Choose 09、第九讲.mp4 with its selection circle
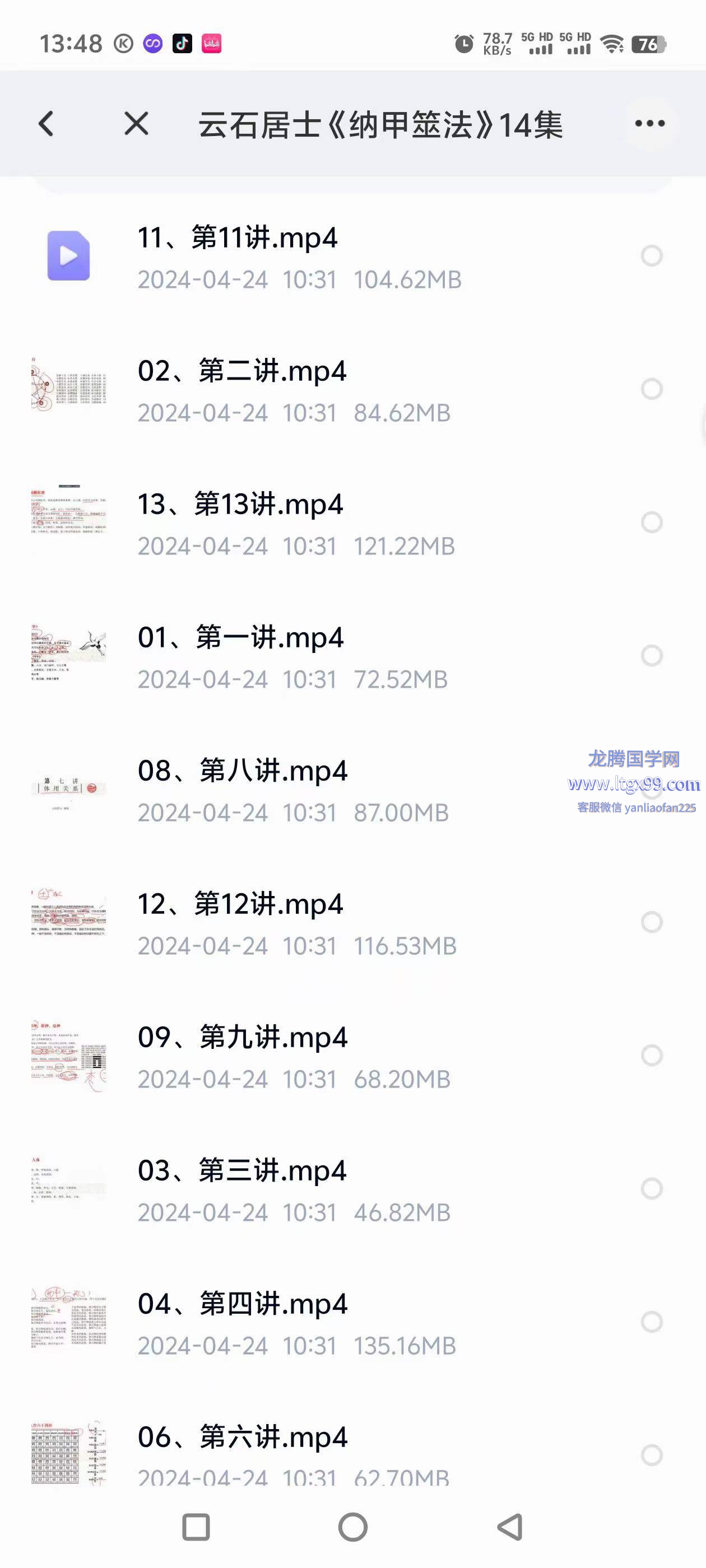Viewport: 706px width, 1568px height. 651,1056
